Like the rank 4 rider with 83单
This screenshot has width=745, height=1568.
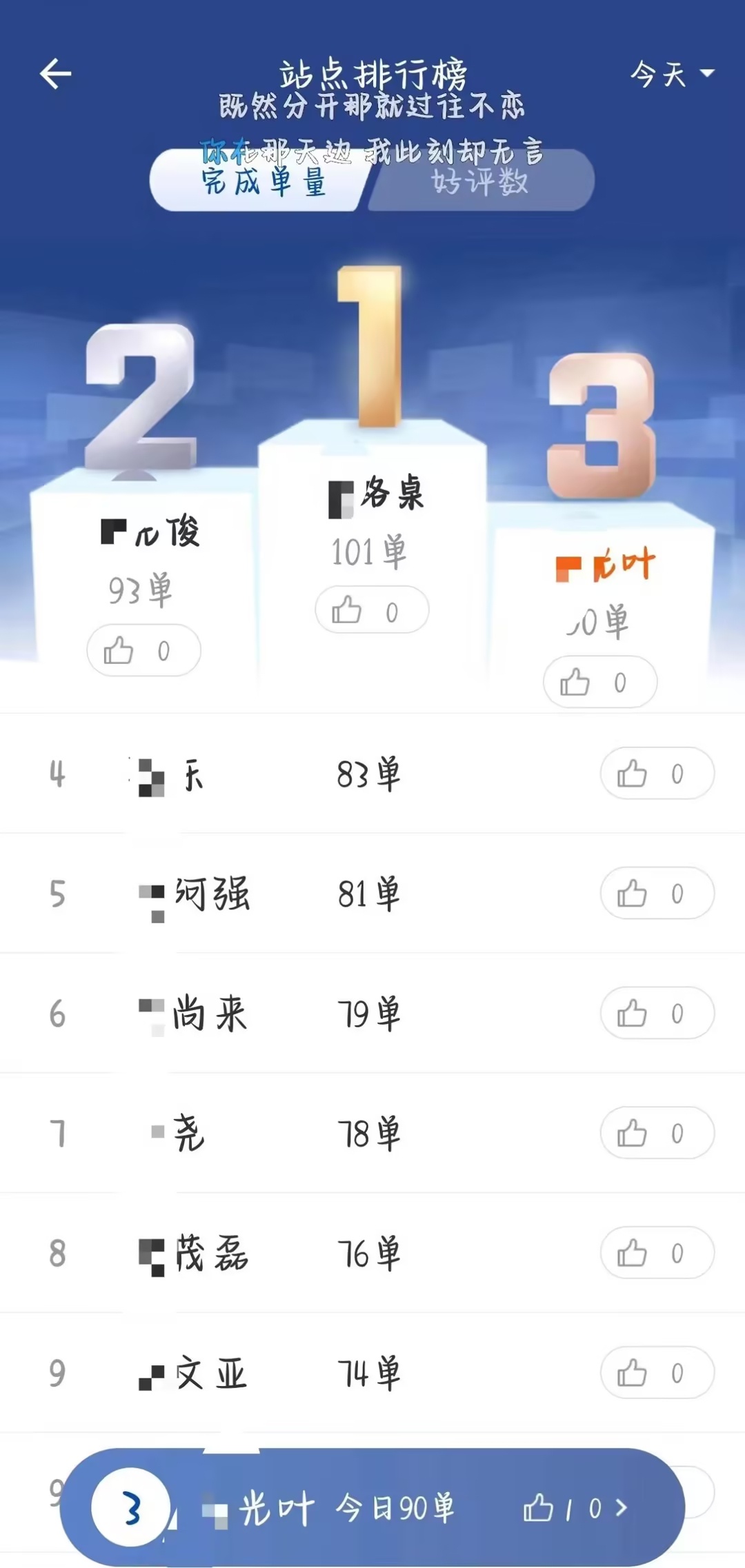point(657,774)
